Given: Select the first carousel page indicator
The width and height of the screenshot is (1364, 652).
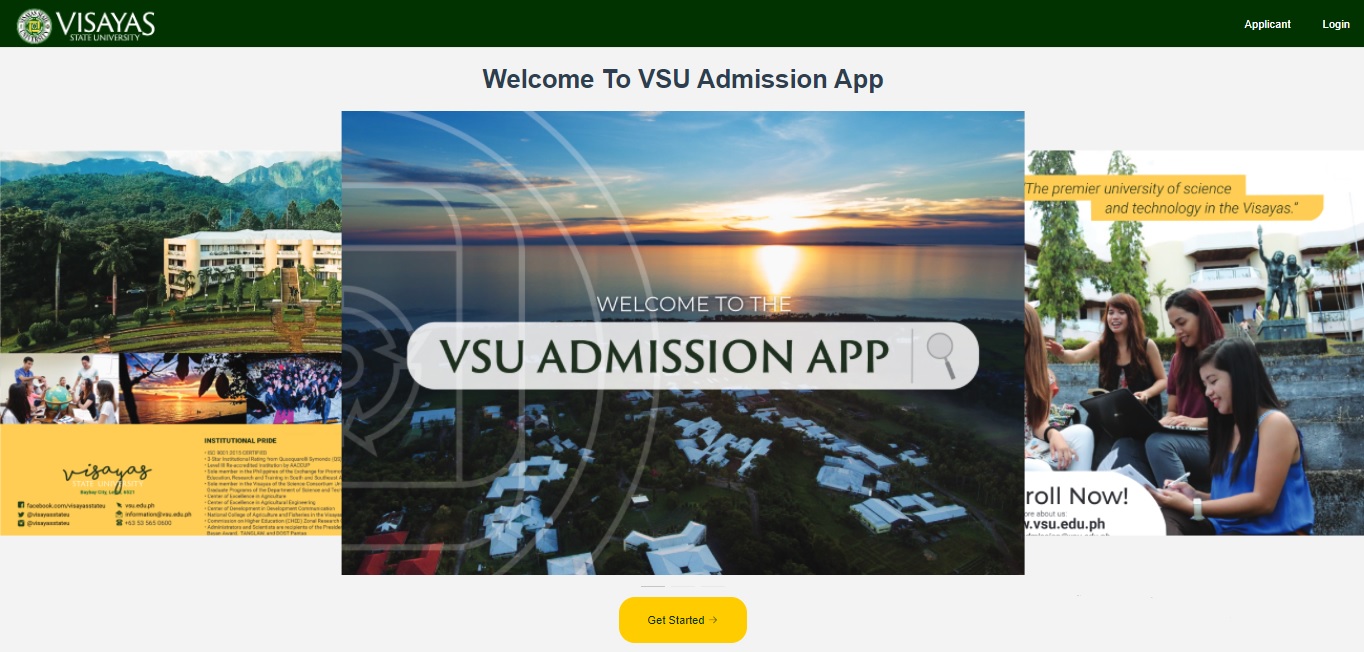Looking at the screenshot, I should [653, 586].
